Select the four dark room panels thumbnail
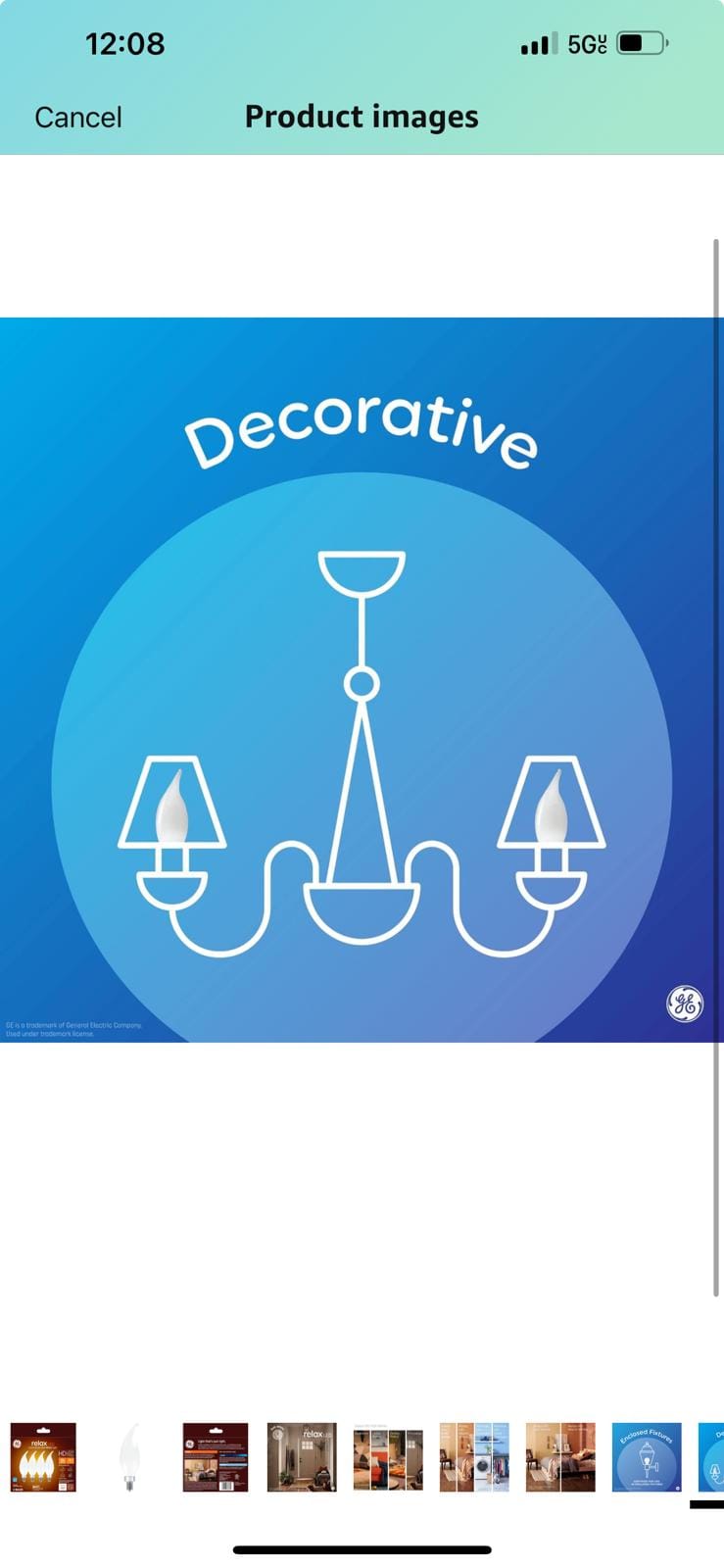 pyautogui.click(x=388, y=1459)
